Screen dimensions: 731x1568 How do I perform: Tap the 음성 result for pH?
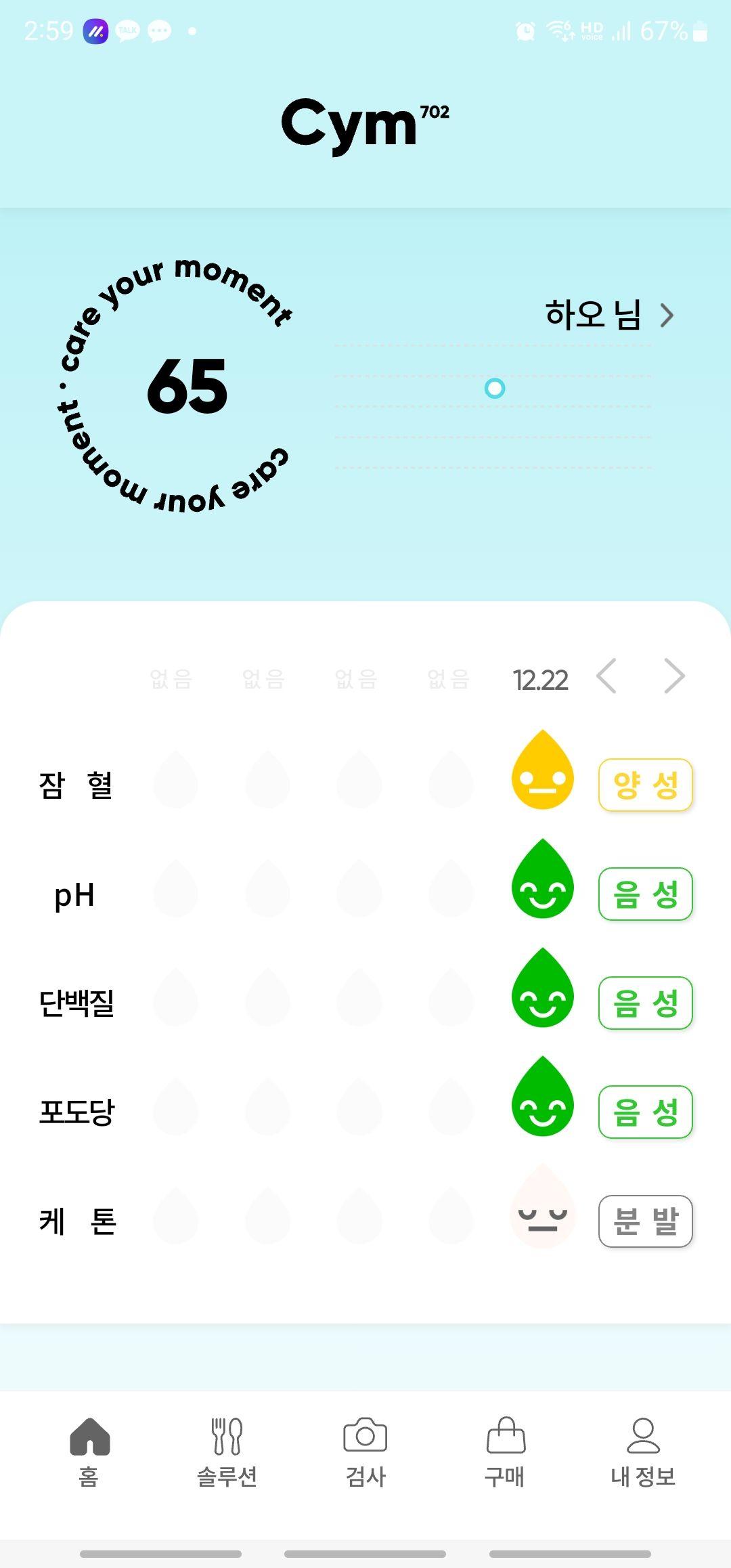point(645,894)
